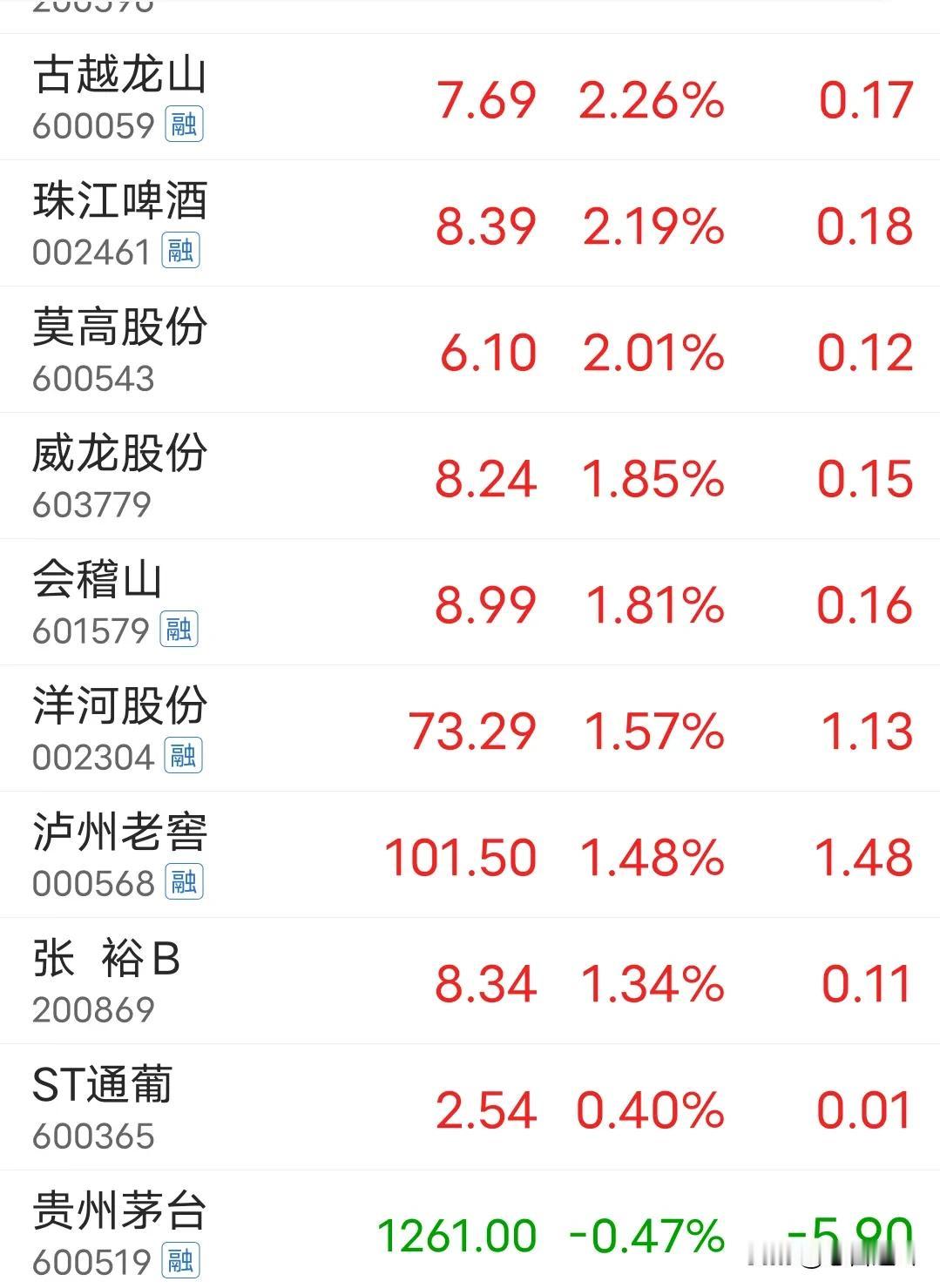Open the 古越龙山 stock row
This screenshot has width=940, height=1288.
(x=120, y=76)
